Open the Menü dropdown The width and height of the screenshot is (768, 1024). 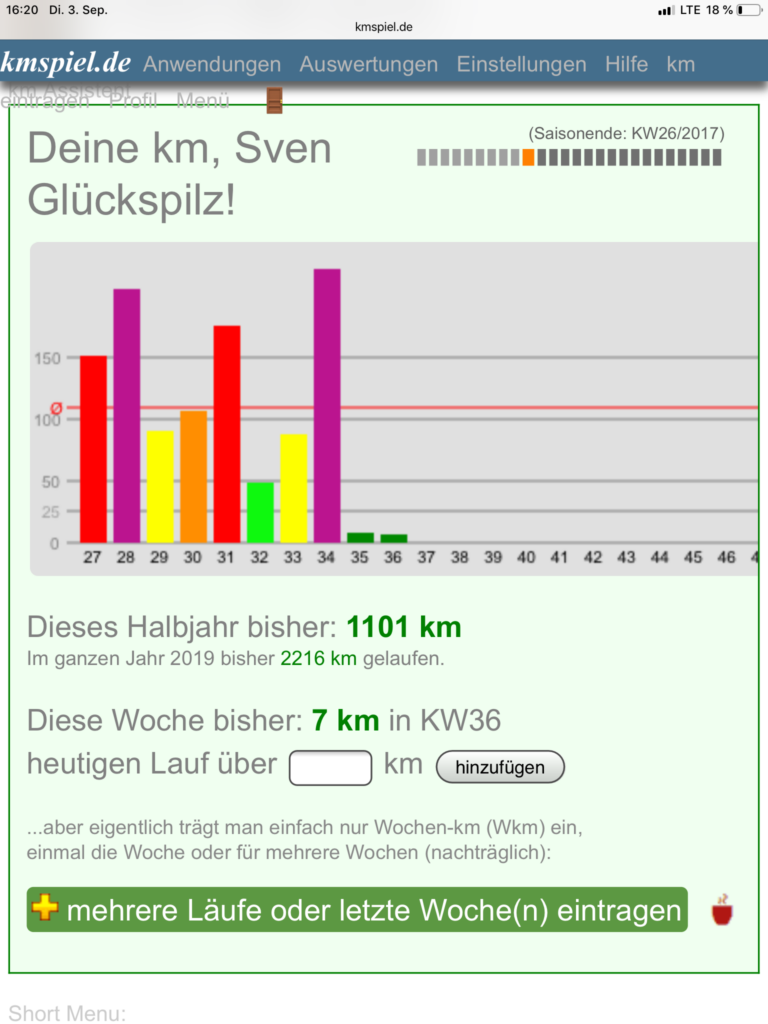point(203,101)
